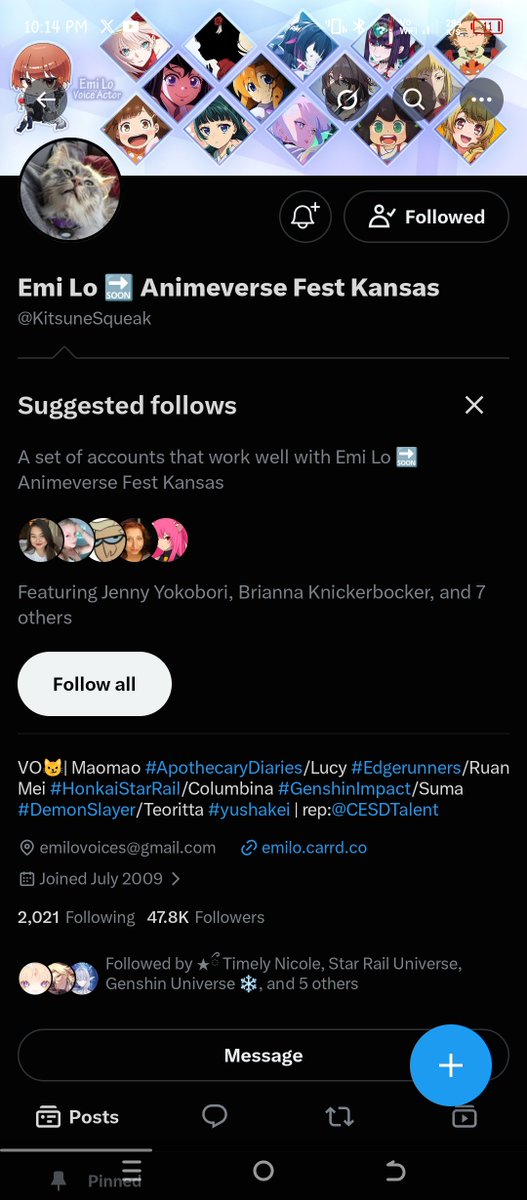Viewport: 527px width, 1200px height.
Task: View the 47.8K Followers list
Action: point(205,917)
